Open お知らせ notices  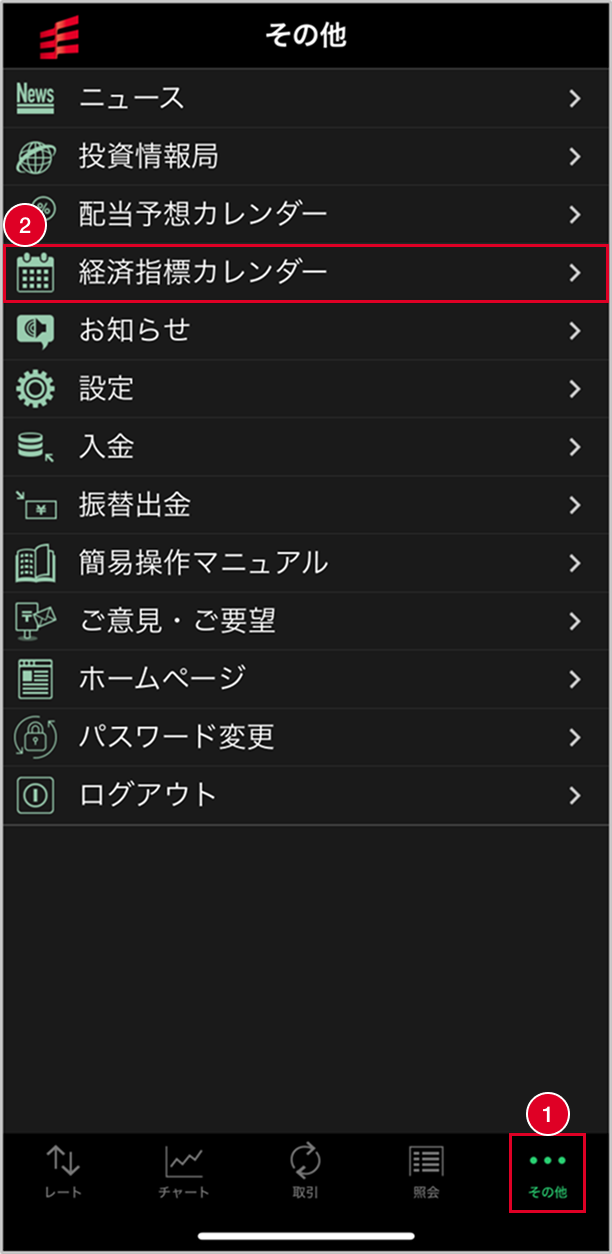pyautogui.click(x=306, y=330)
